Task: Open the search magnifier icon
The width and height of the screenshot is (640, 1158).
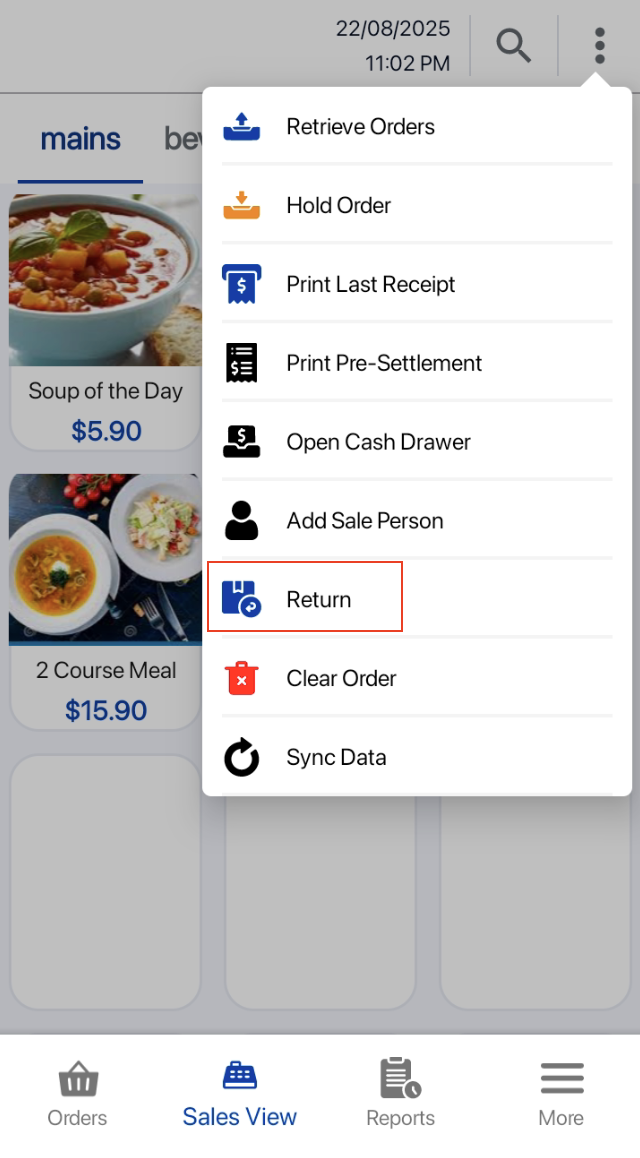Action: tap(514, 45)
